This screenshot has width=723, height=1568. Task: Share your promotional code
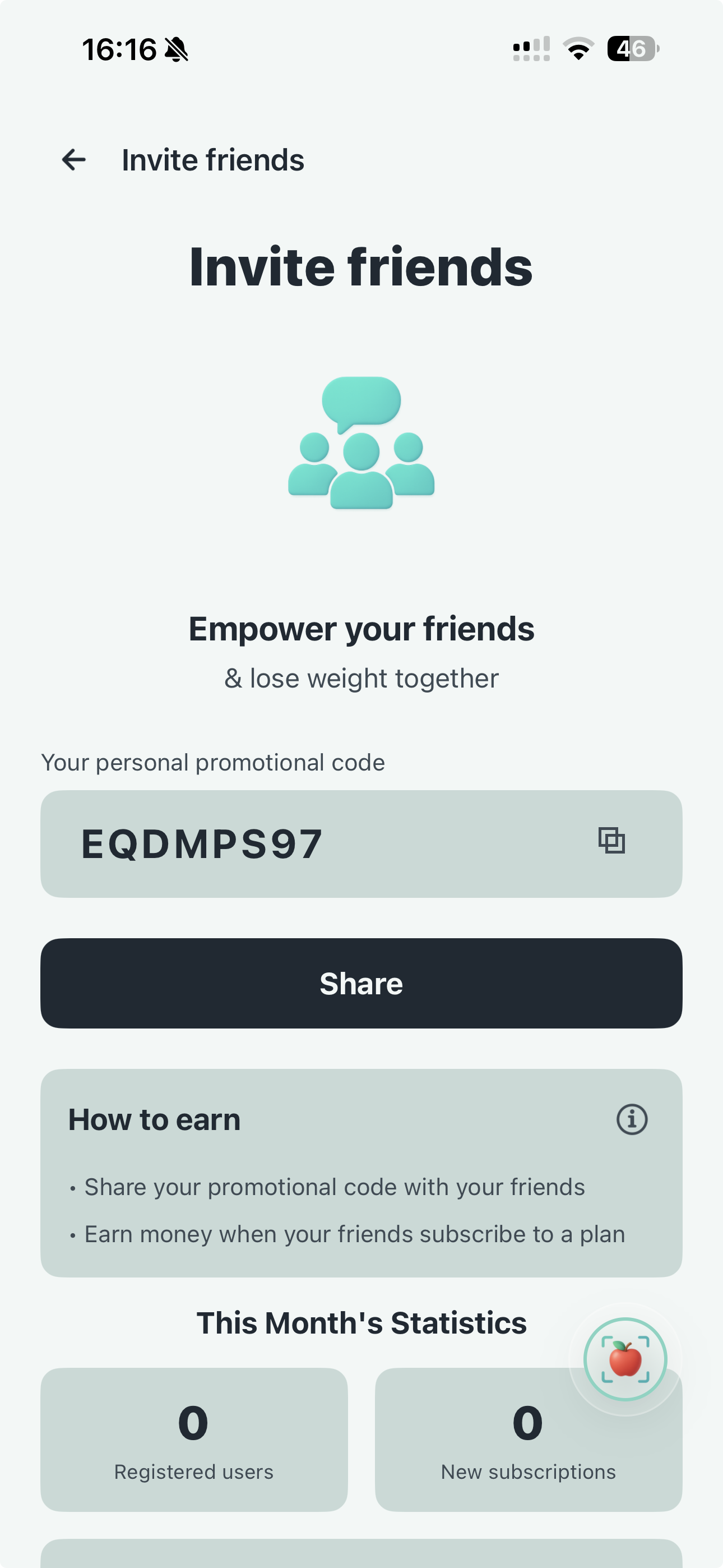coord(361,983)
